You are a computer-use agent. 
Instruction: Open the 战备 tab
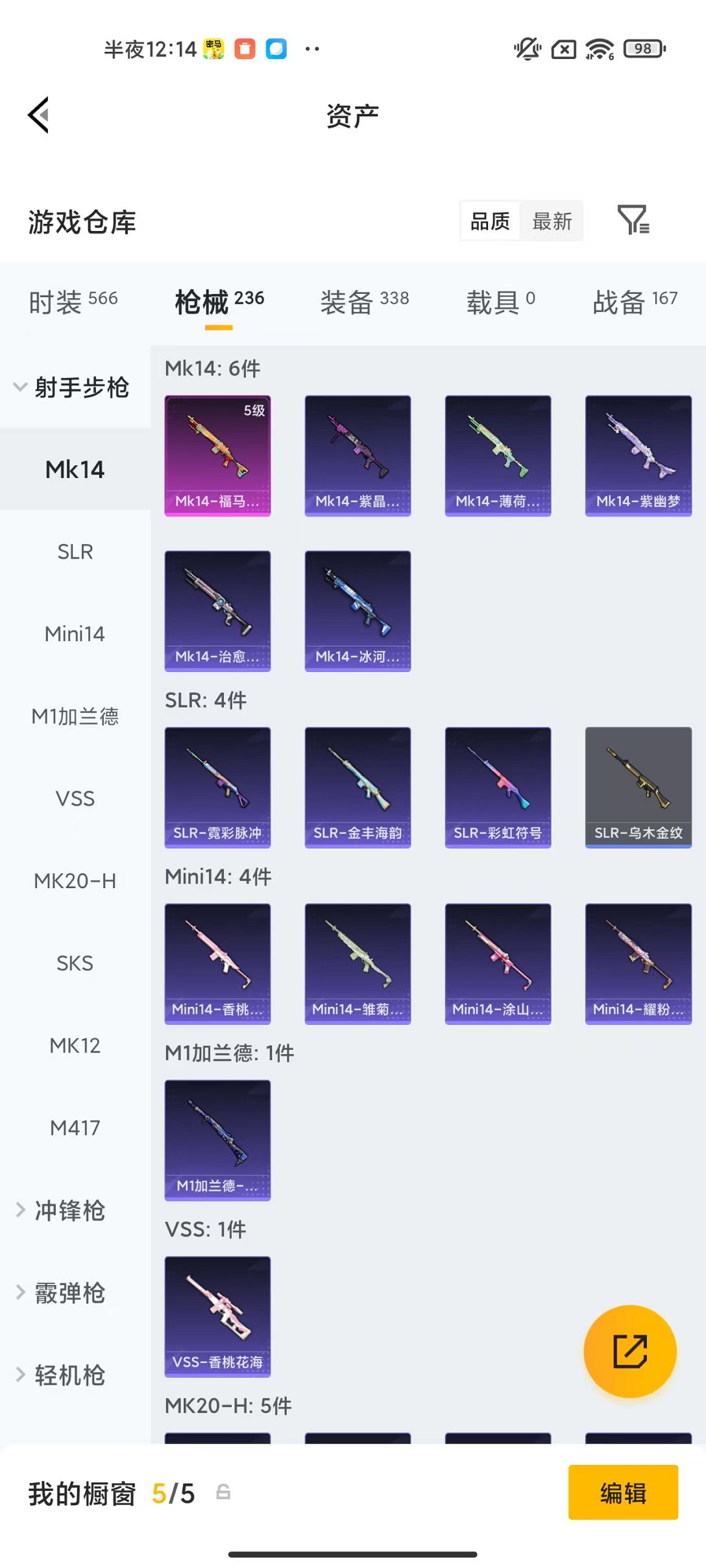(x=635, y=302)
